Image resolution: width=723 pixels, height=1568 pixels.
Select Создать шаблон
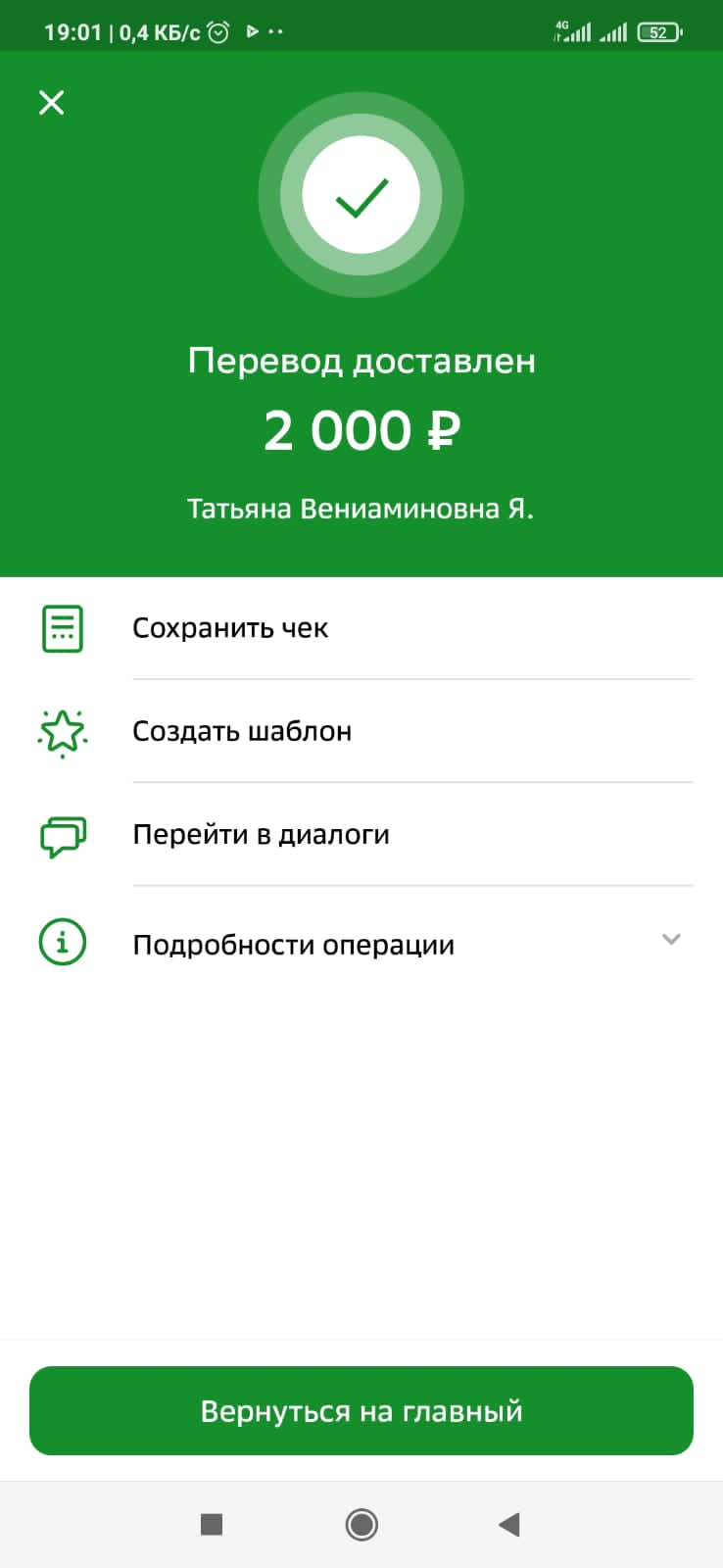(361, 731)
